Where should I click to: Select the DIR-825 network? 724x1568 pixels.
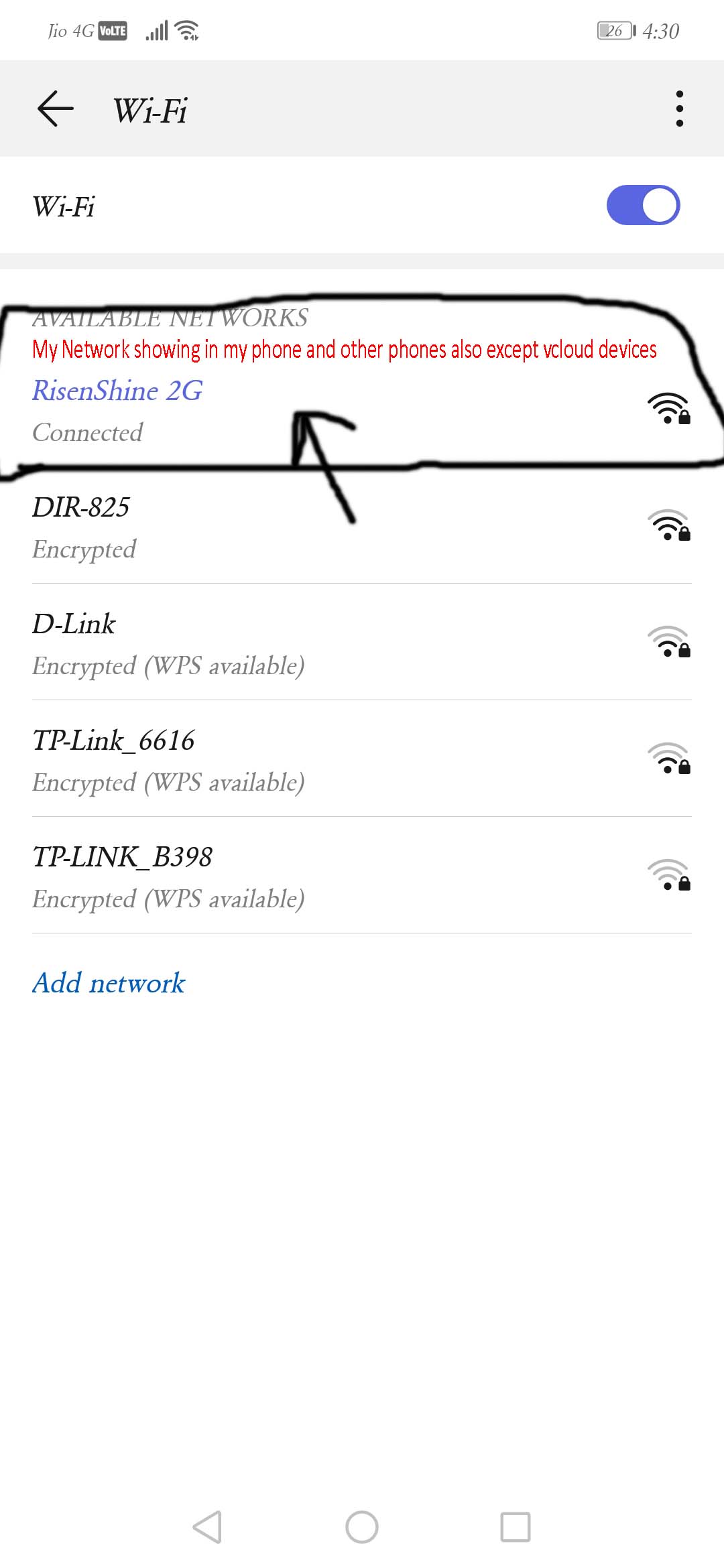click(362, 525)
